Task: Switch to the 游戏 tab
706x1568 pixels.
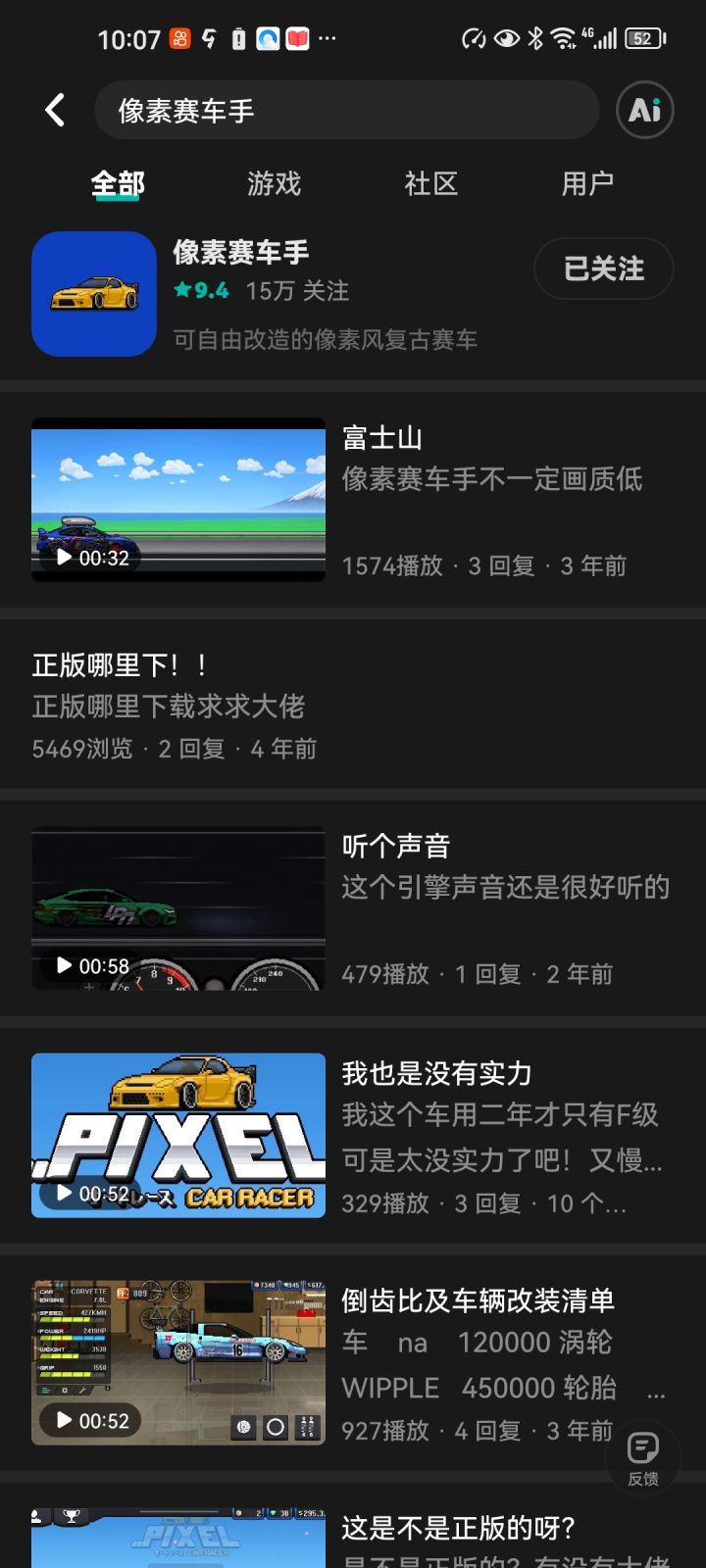Action: (274, 183)
